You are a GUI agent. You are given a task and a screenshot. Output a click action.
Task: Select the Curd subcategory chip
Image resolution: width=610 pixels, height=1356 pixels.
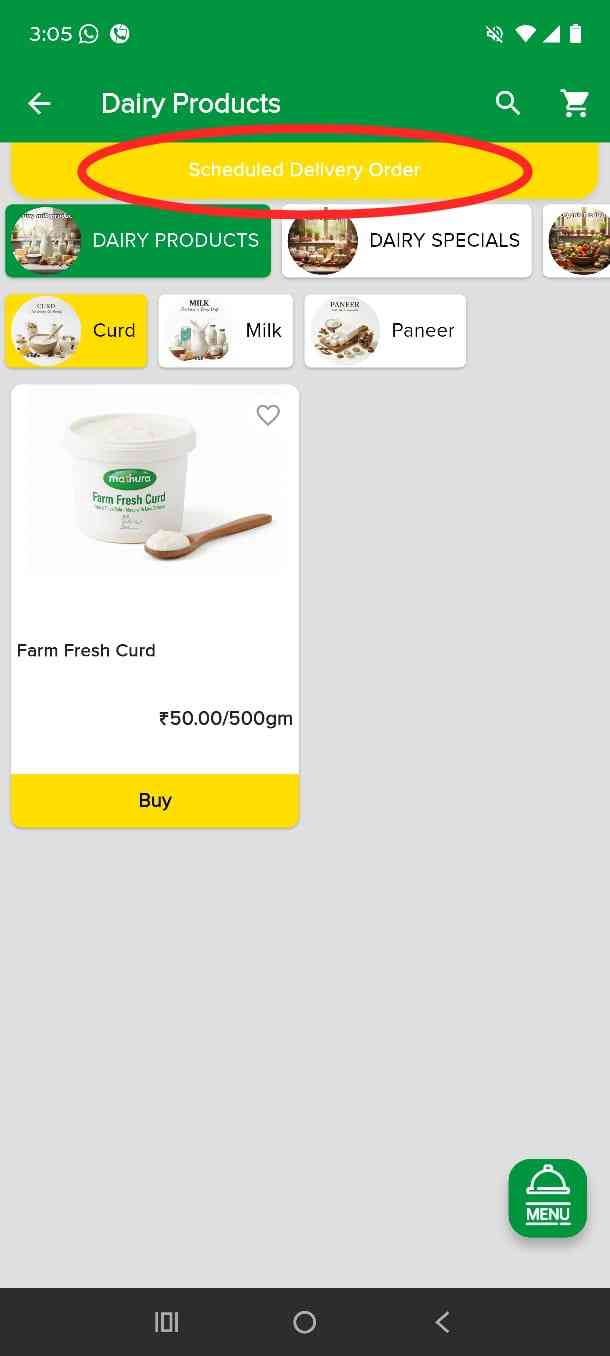click(x=76, y=331)
